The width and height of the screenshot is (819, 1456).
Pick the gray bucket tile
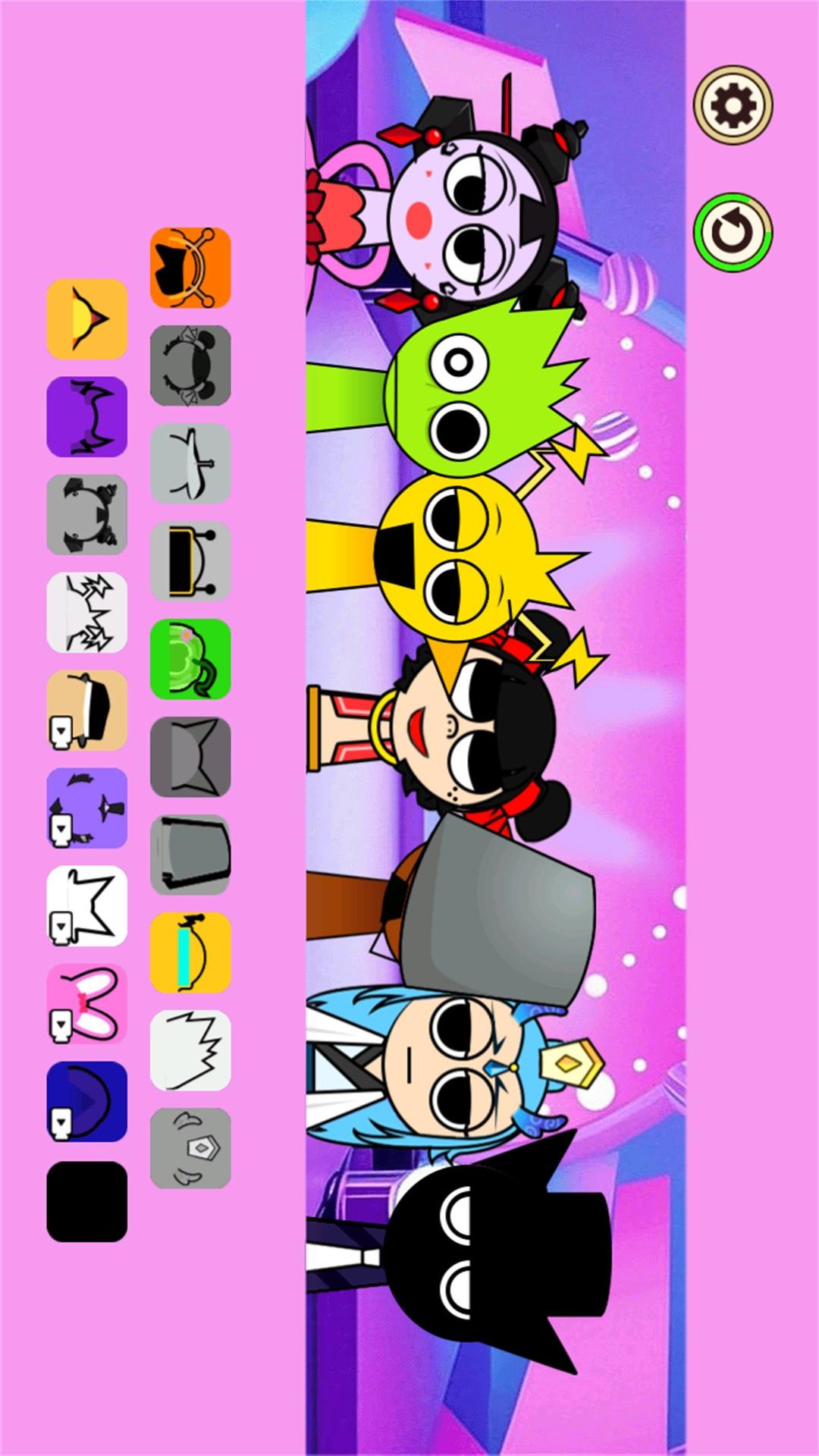pos(190,855)
